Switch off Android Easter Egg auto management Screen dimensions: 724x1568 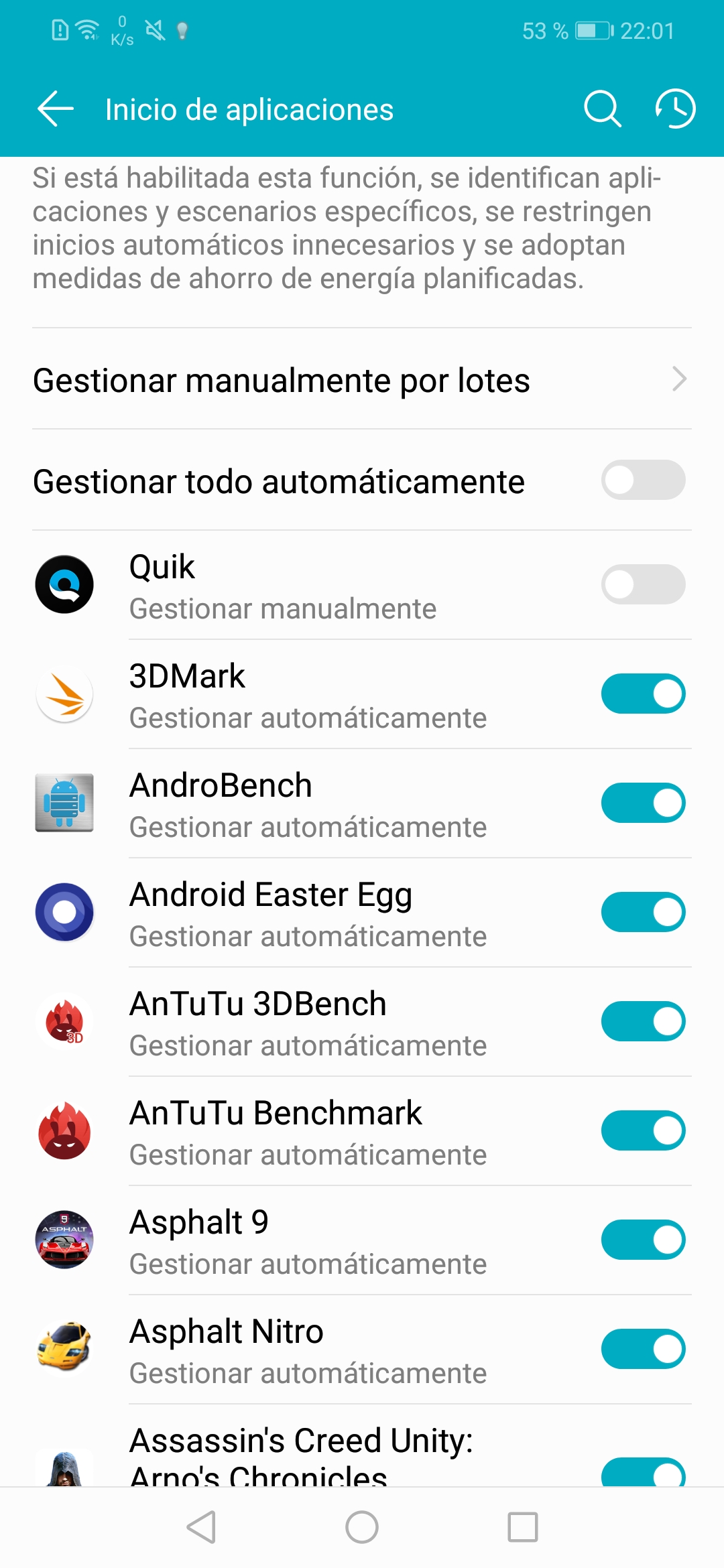[x=643, y=912]
